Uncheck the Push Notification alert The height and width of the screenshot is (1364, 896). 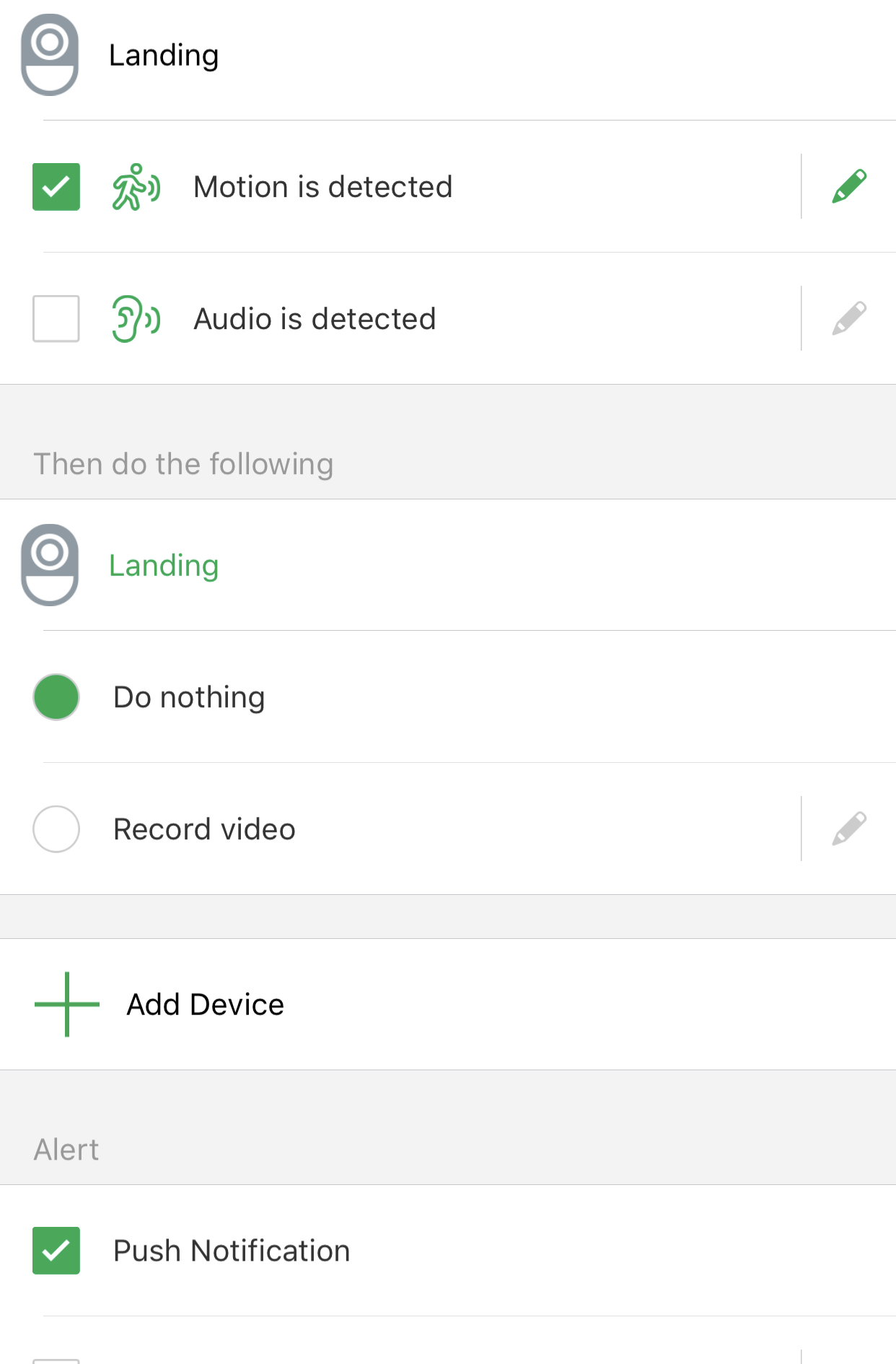pos(56,1251)
